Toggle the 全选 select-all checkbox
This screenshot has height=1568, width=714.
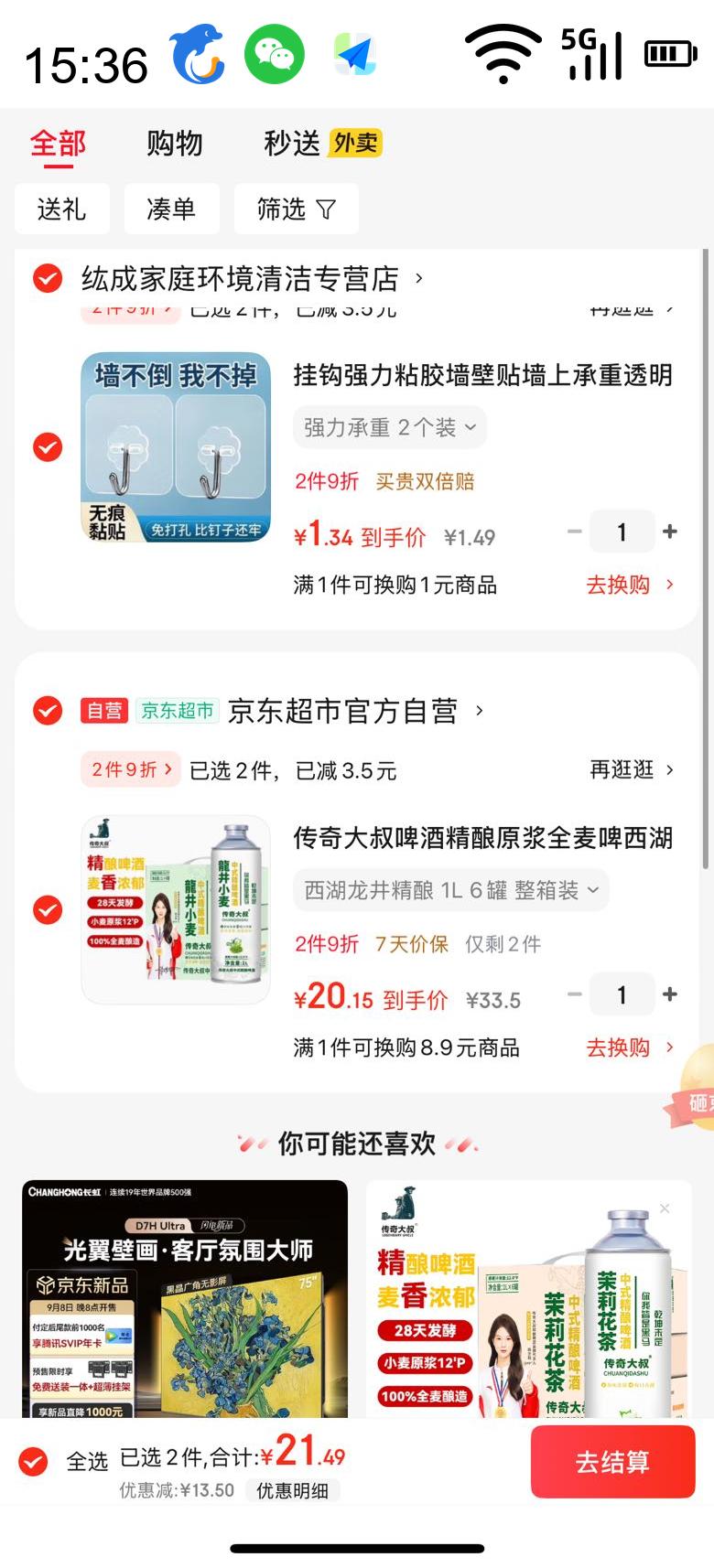tap(34, 1461)
